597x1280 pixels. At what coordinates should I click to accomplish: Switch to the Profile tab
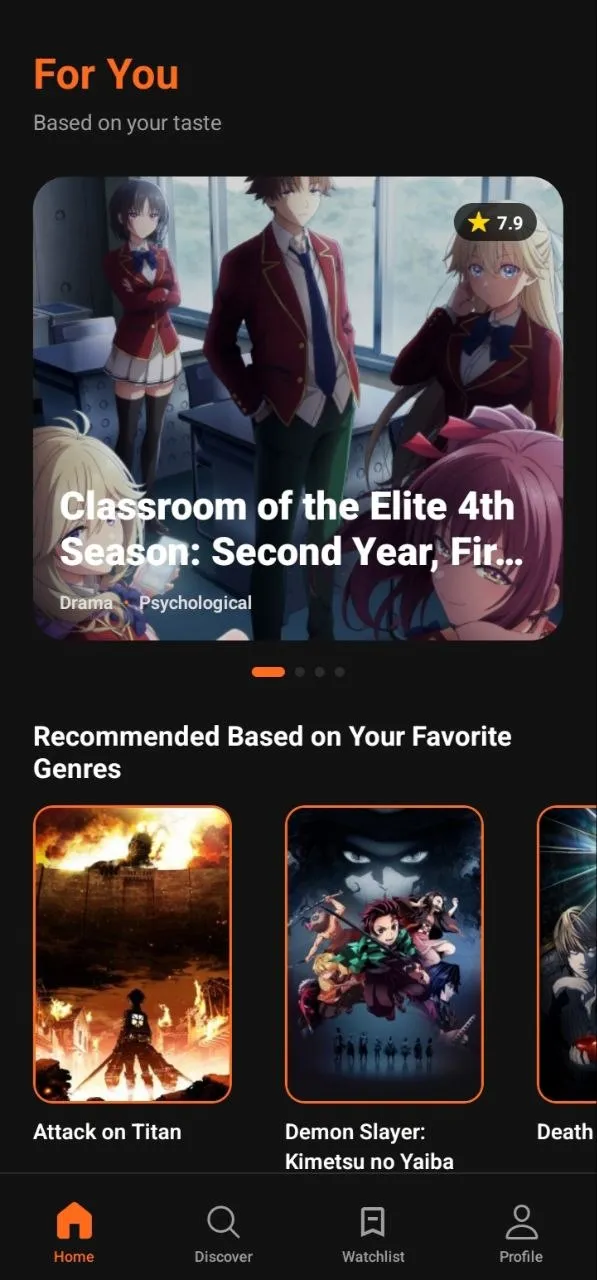point(521,1233)
